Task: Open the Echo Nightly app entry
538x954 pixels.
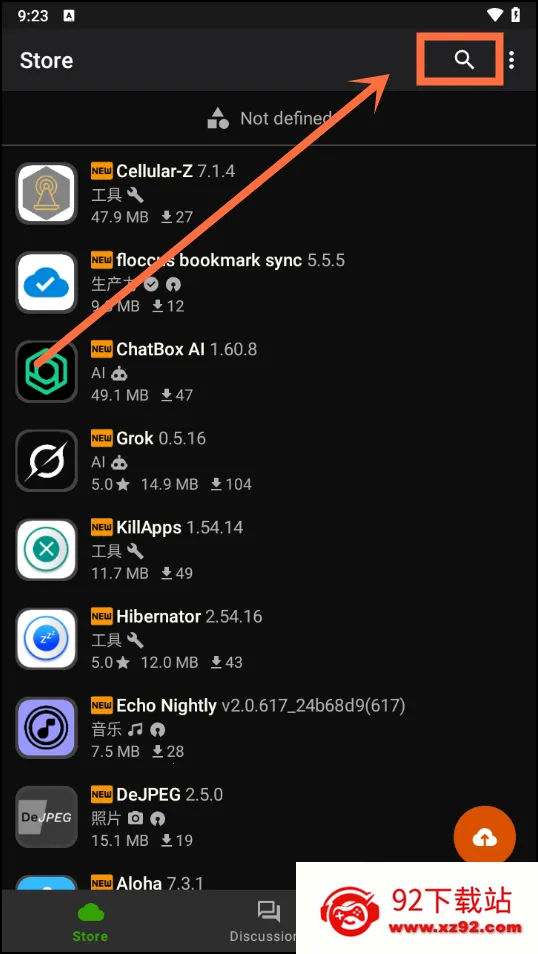Action: 269,728
